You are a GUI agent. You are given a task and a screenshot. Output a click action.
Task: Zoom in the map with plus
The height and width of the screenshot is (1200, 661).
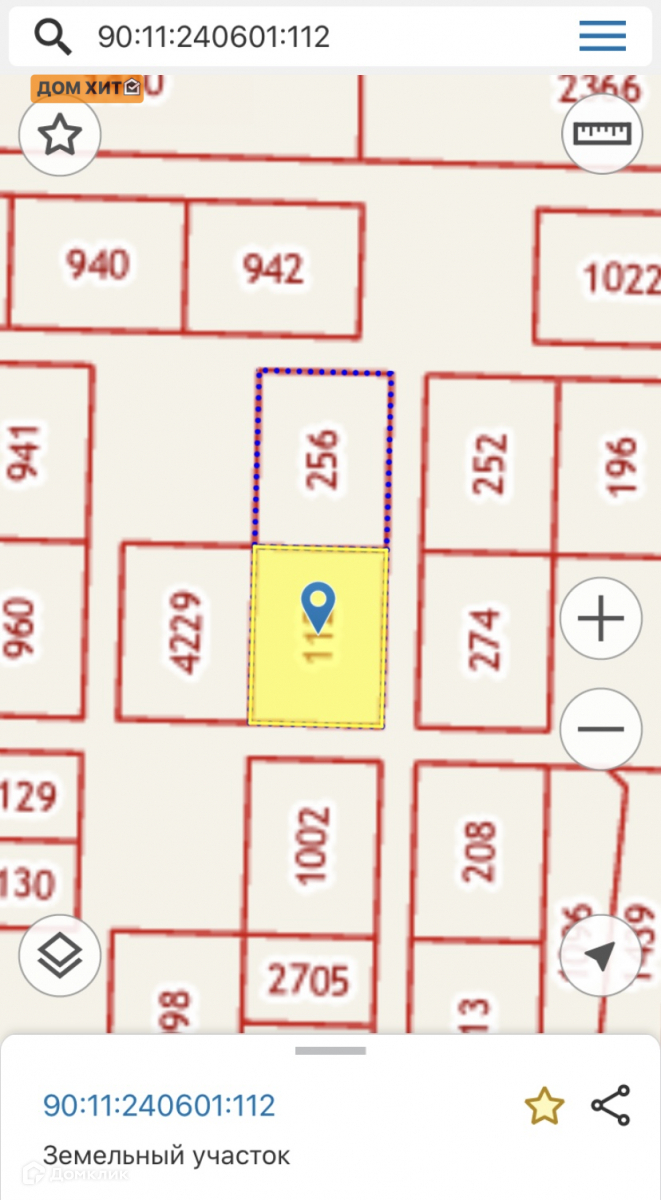click(600, 621)
